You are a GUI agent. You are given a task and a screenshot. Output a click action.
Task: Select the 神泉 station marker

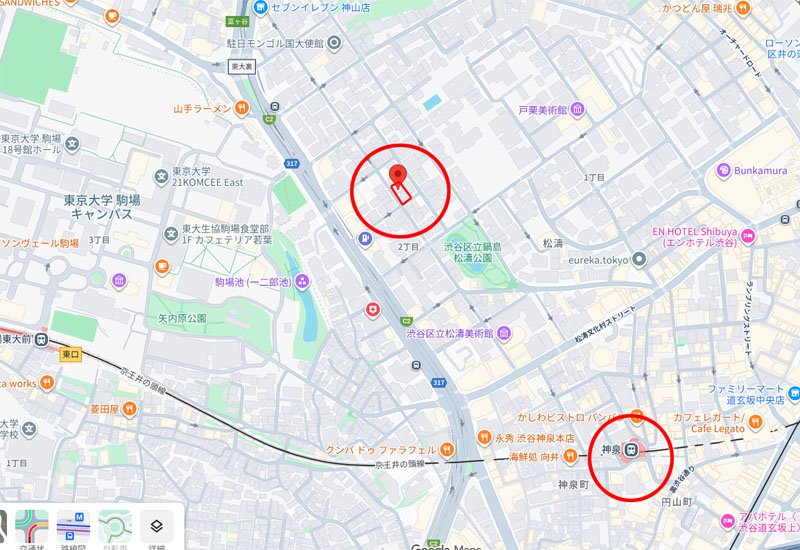click(630, 451)
